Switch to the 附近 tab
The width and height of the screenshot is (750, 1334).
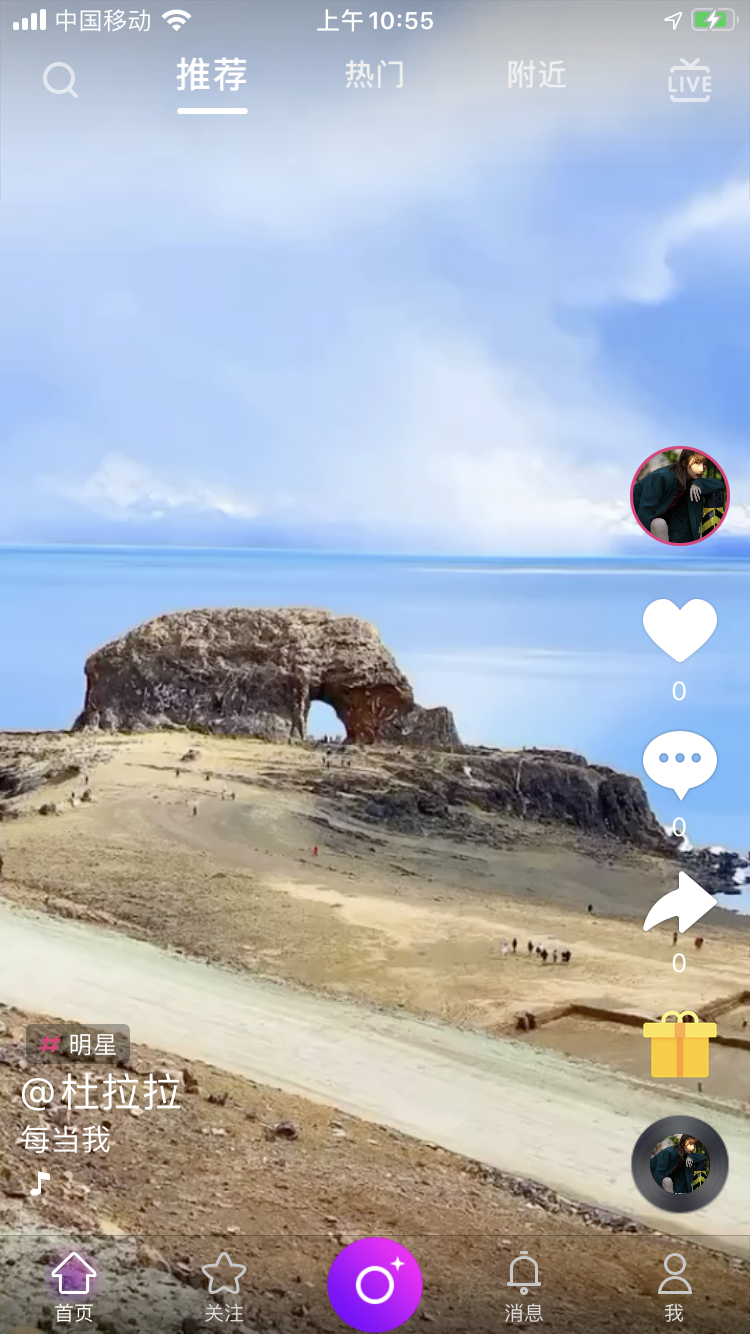pos(536,75)
